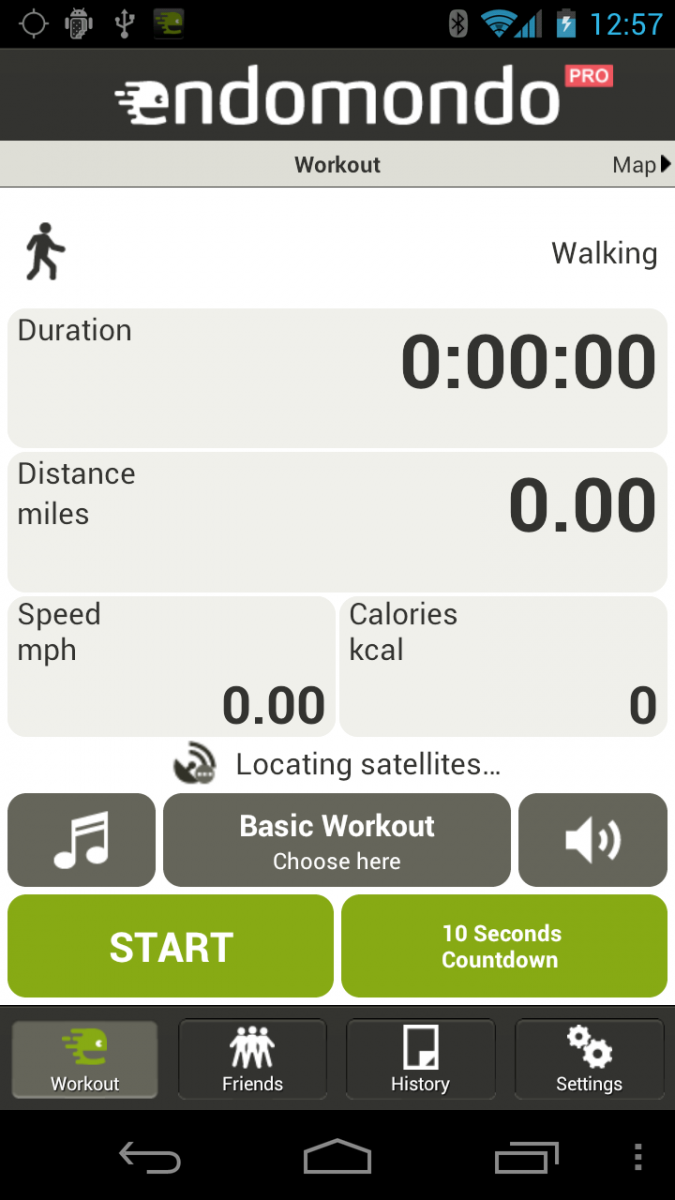This screenshot has width=675, height=1200.
Task: Select the 10 Seconds Countdown button
Action: 504,946
